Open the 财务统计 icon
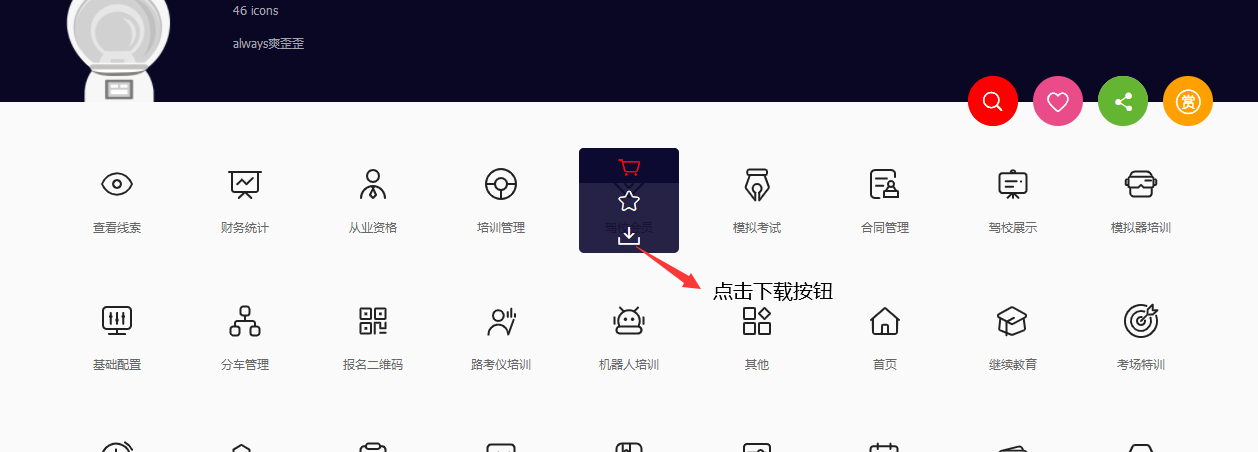 pos(245,185)
